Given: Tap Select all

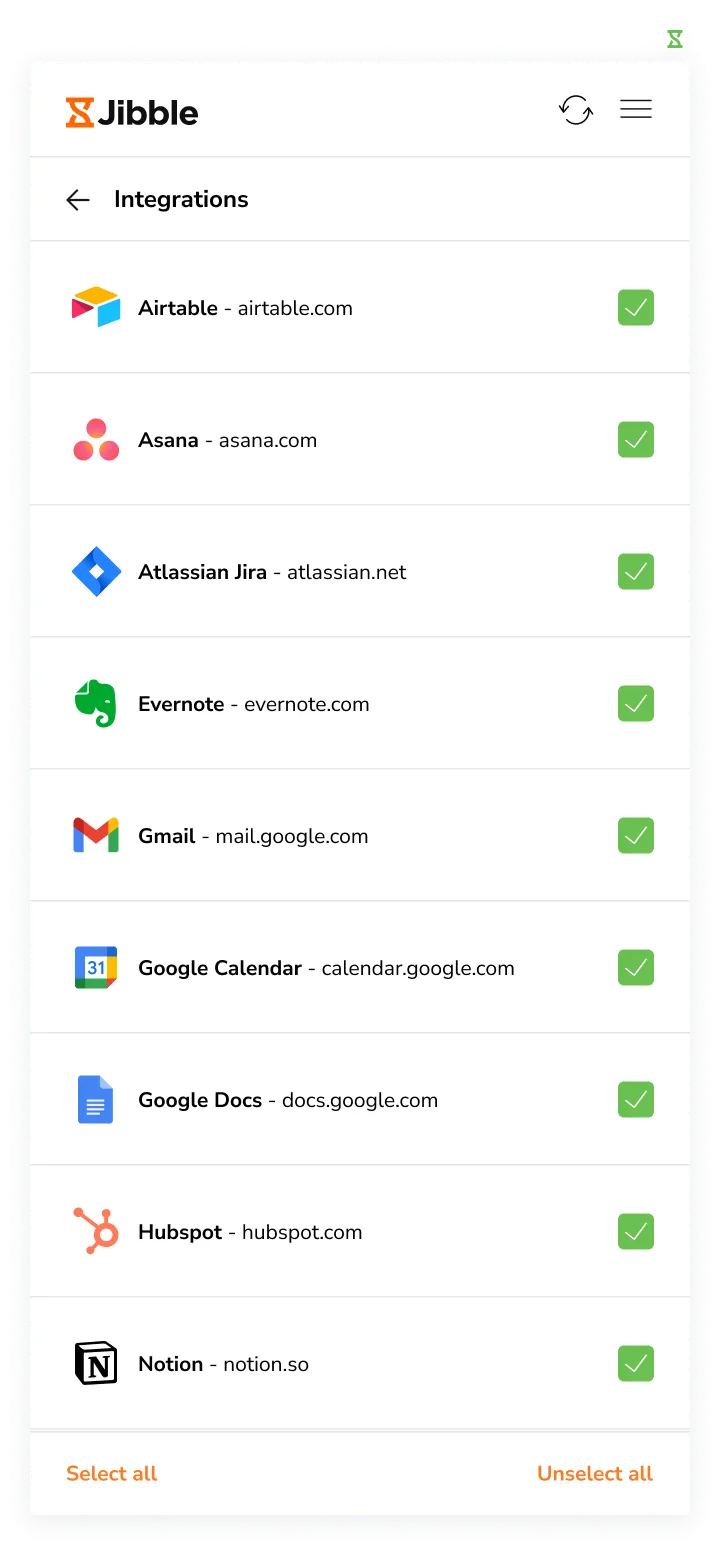Looking at the screenshot, I should coord(112,1473).
